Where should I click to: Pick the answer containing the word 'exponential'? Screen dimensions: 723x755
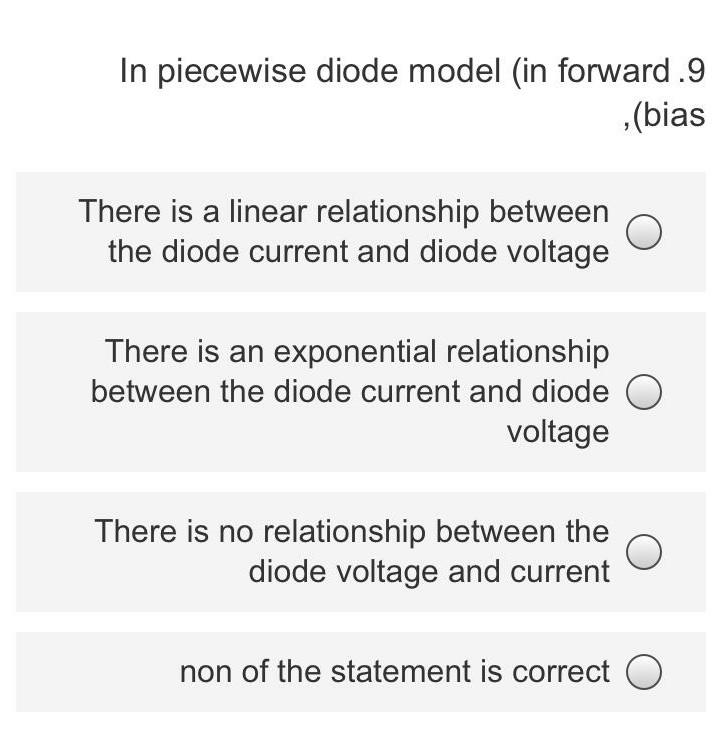click(350, 391)
